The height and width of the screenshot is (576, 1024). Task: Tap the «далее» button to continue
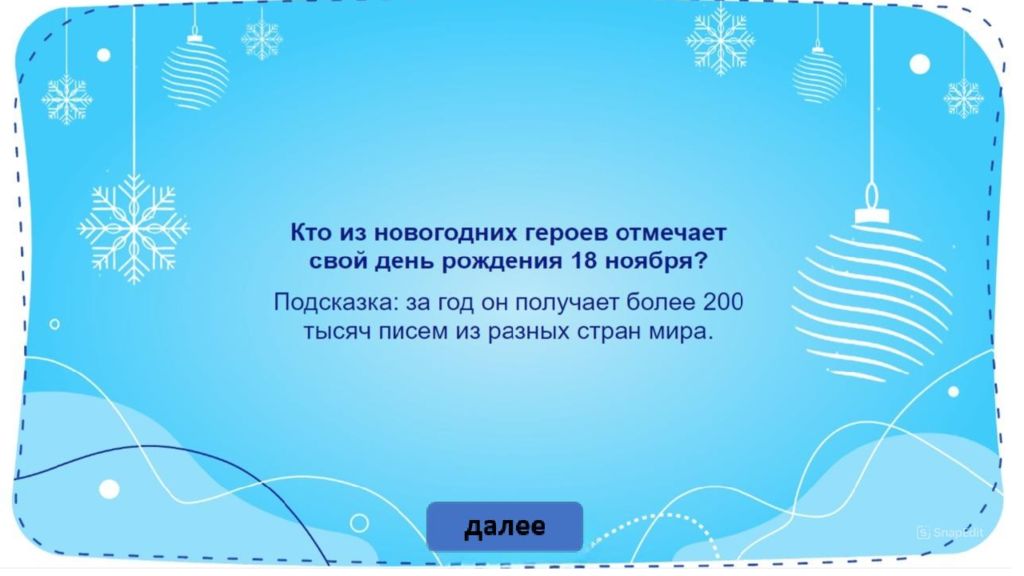(504, 526)
